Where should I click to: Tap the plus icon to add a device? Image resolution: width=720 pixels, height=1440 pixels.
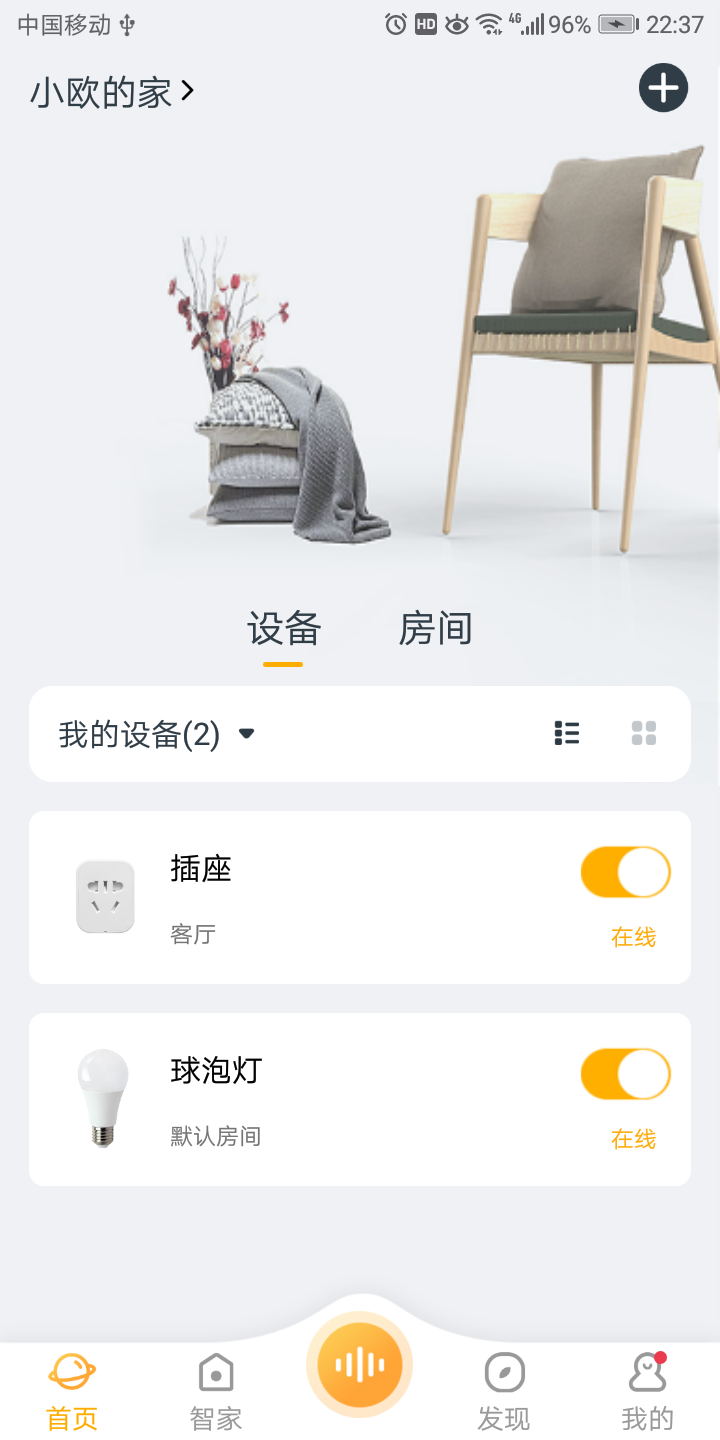[x=662, y=87]
